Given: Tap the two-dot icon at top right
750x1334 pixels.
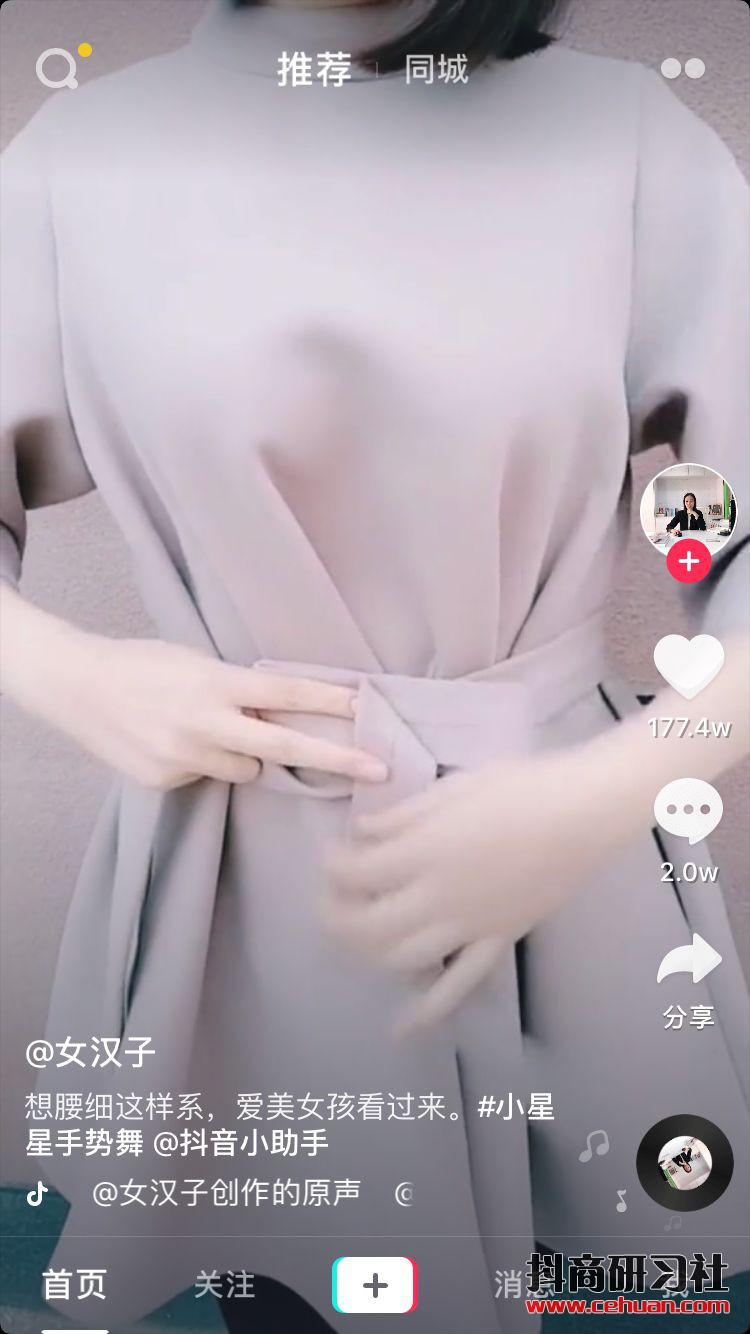Looking at the screenshot, I should click(683, 69).
